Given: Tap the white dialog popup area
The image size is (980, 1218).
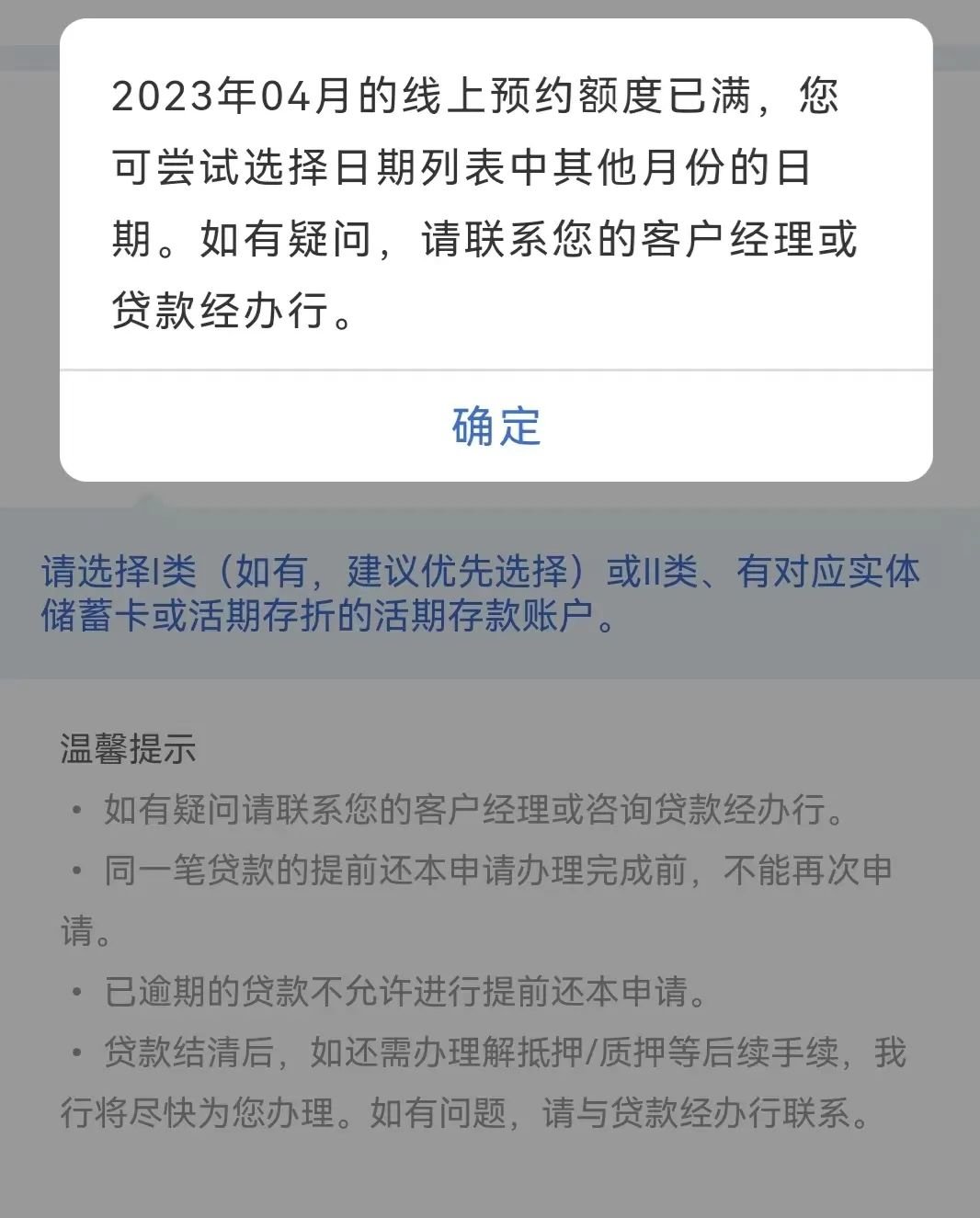Looking at the screenshot, I should (x=496, y=248).
